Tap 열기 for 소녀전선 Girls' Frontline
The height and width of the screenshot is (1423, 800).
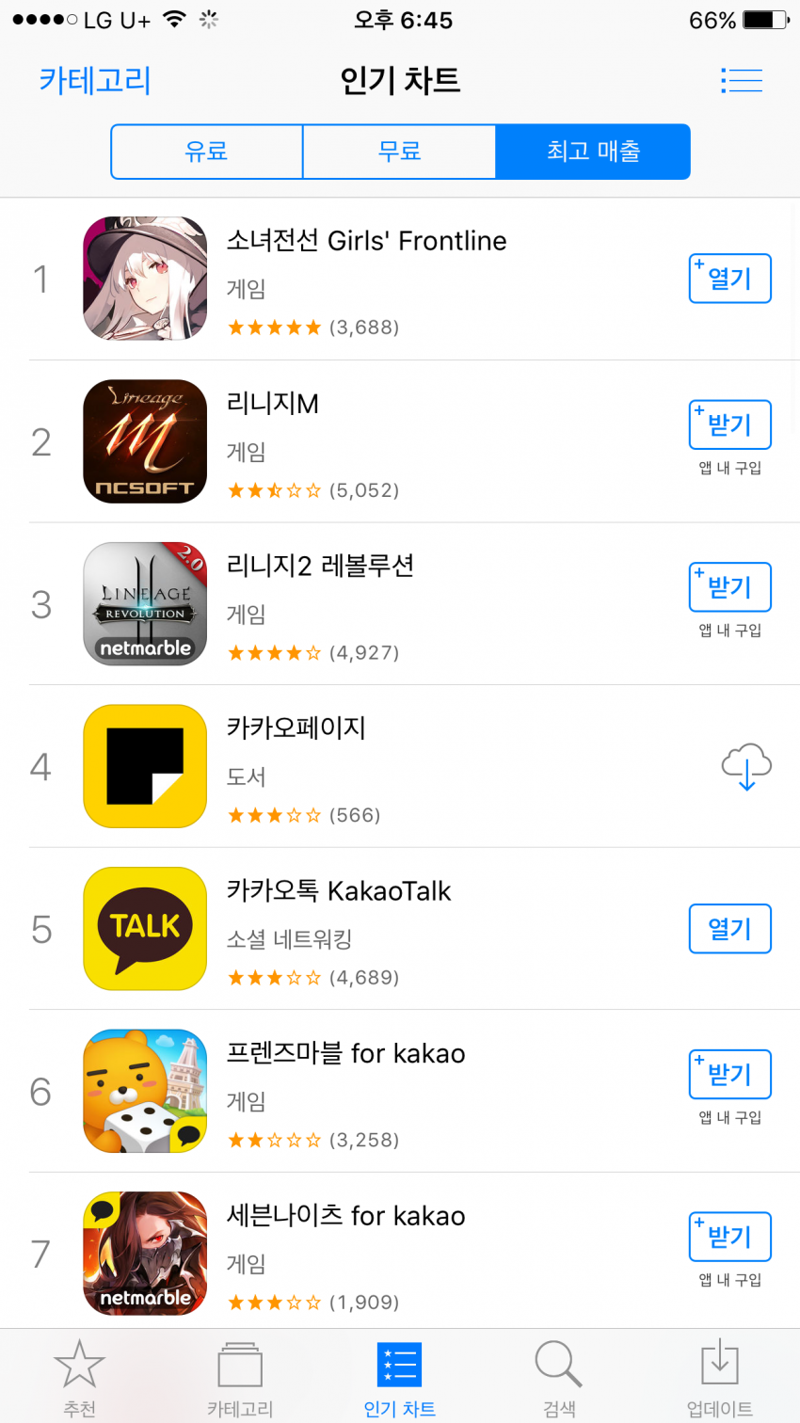click(x=730, y=278)
